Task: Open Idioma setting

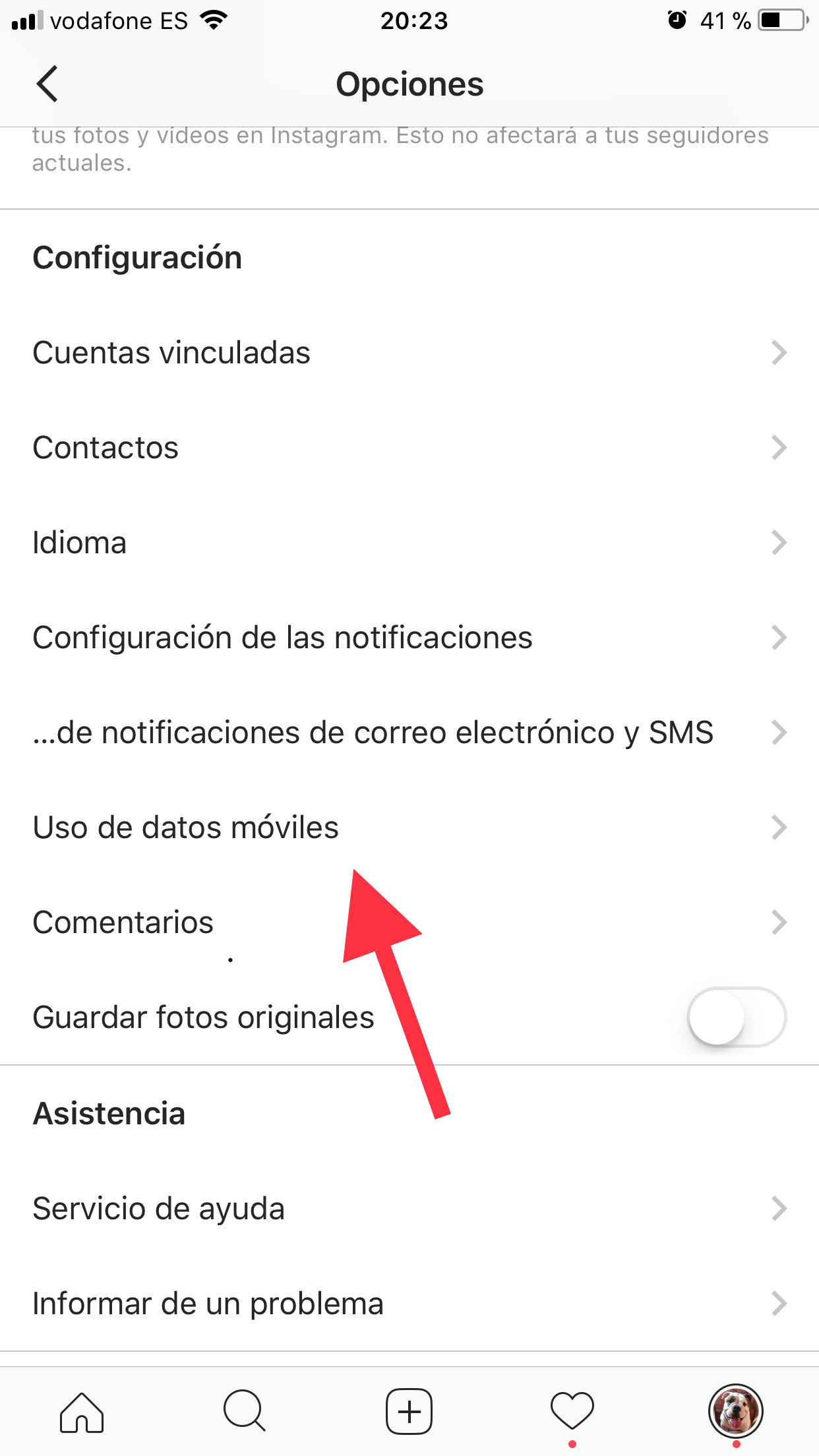Action: tap(409, 543)
